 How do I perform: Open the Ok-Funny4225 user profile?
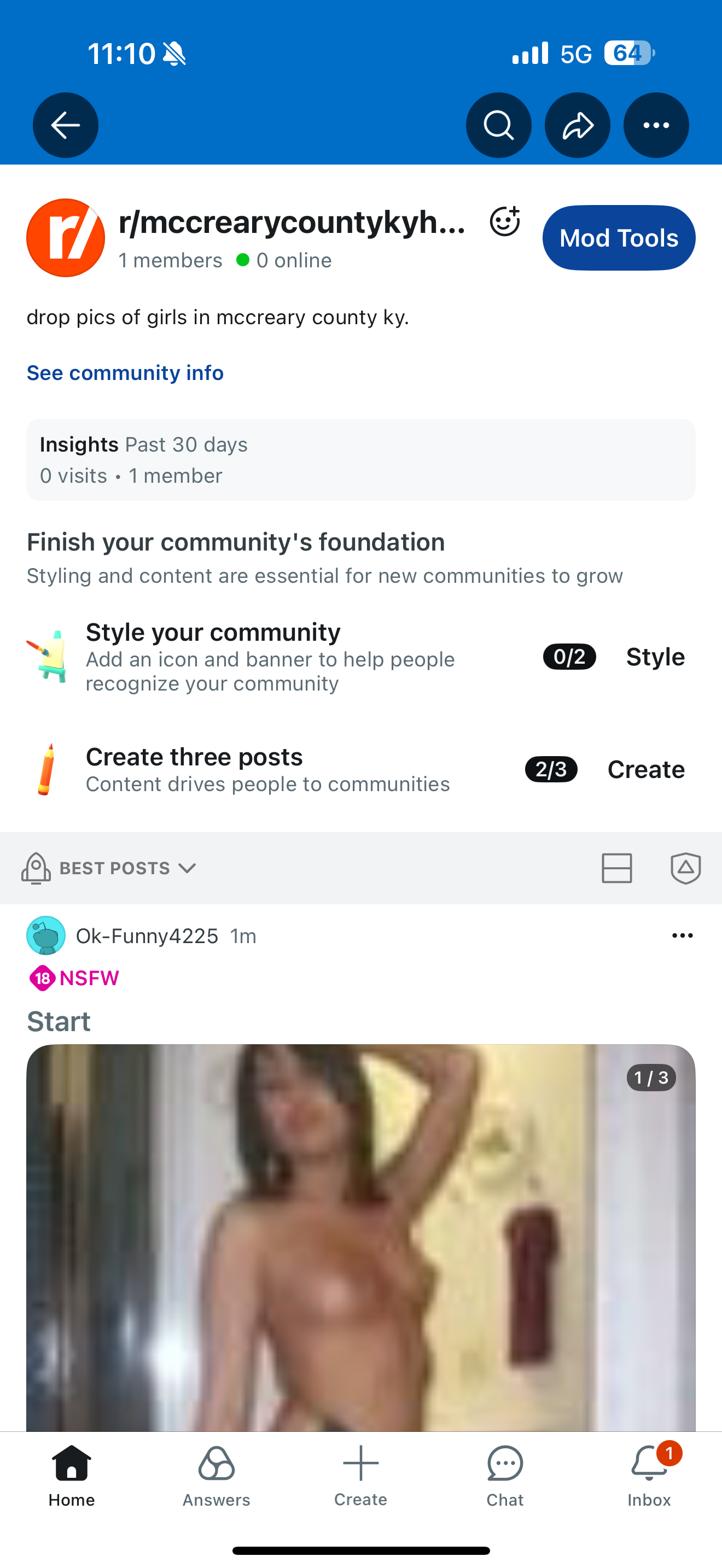tap(146, 935)
